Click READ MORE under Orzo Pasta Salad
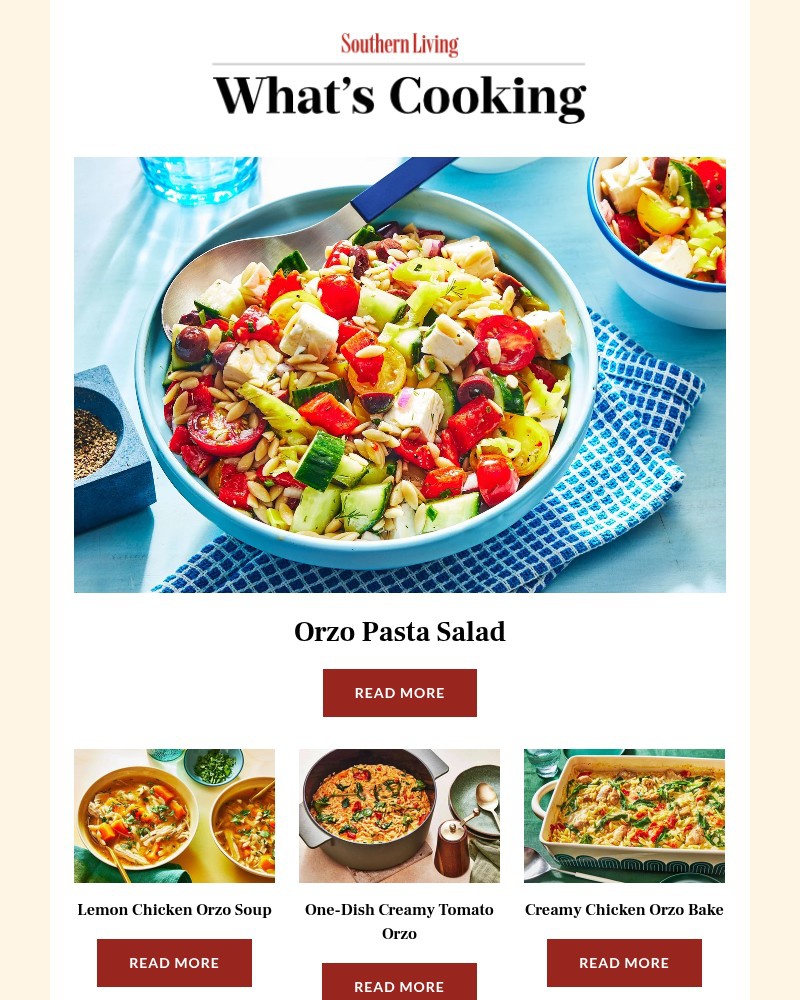 pos(400,692)
